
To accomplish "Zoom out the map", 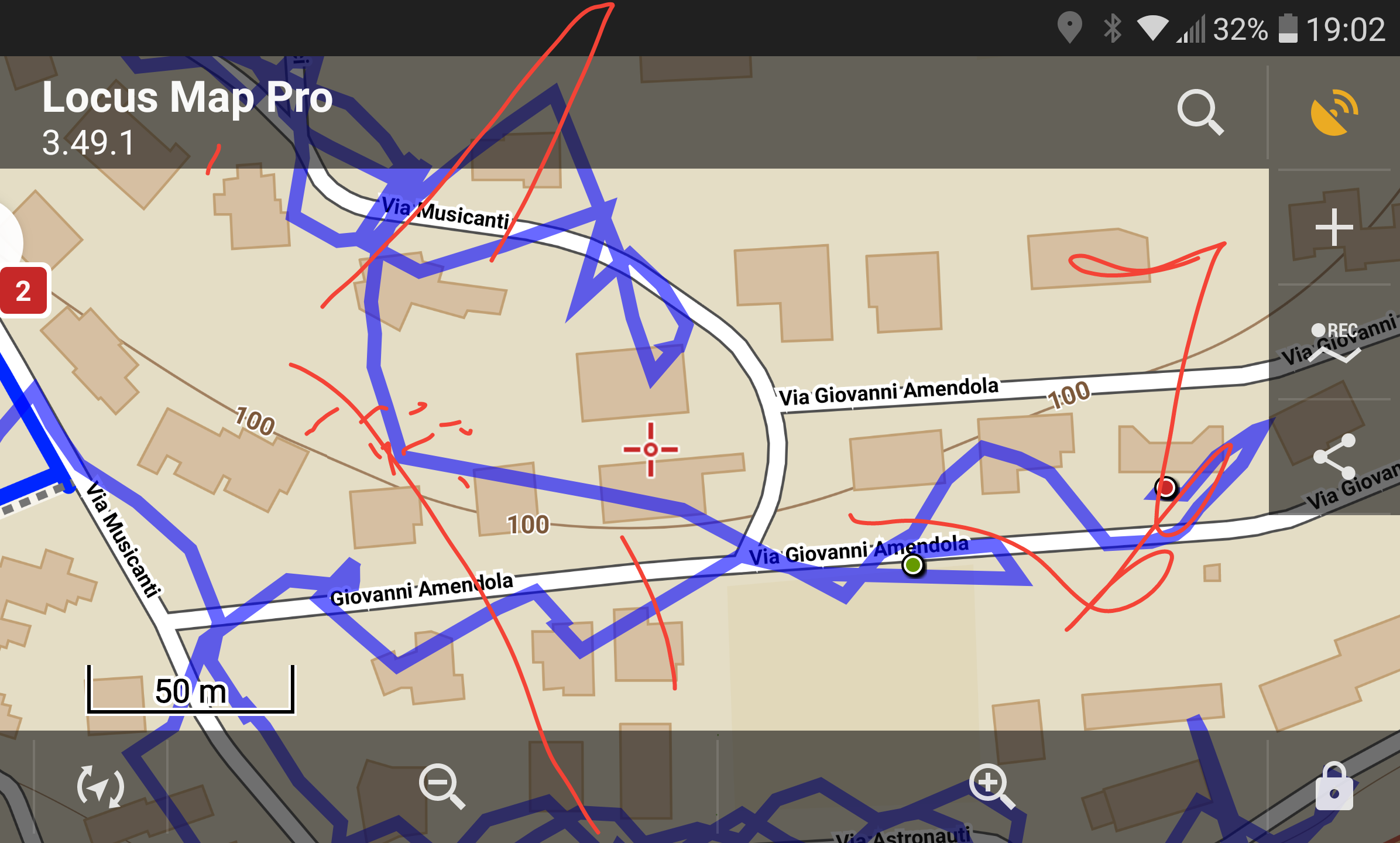I will pyautogui.click(x=442, y=786).
